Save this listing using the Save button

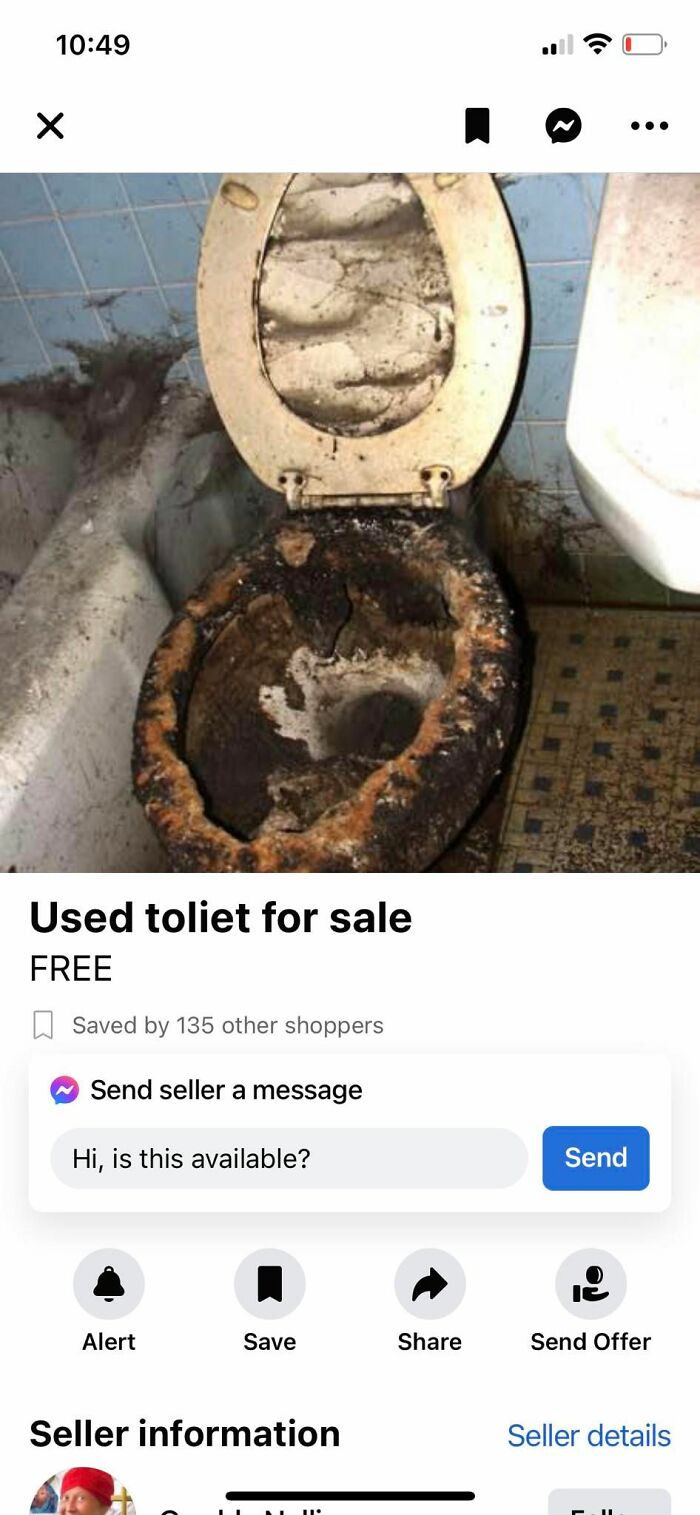(x=269, y=1284)
